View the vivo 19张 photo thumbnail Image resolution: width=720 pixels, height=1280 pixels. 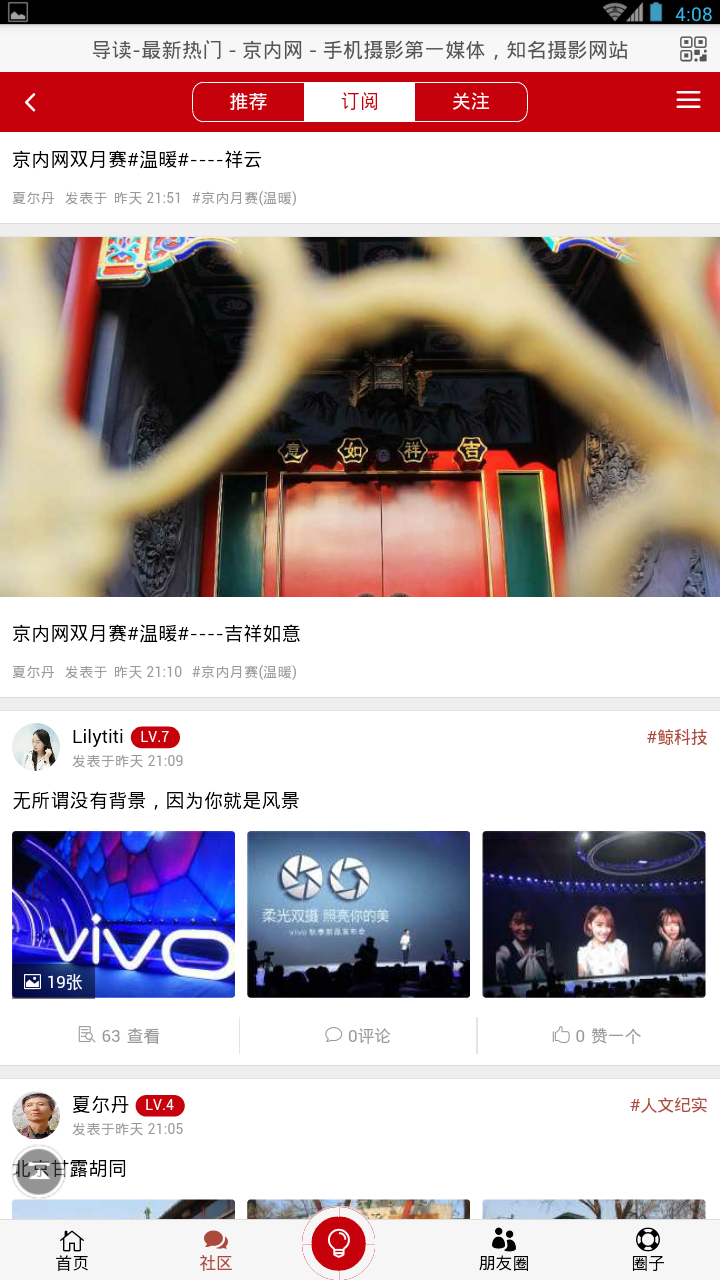pos(123,914)
